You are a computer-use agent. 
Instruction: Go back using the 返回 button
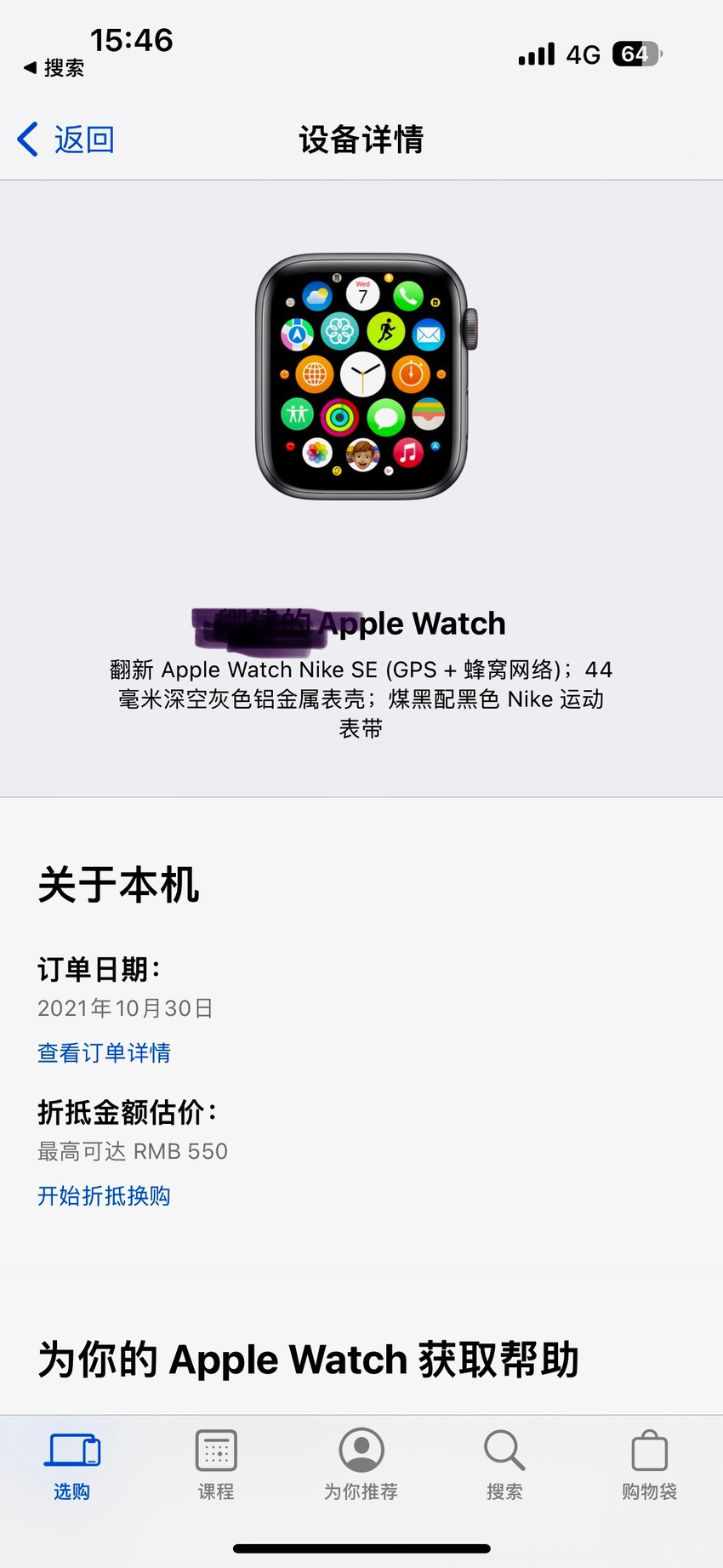(x=65, y=140)
